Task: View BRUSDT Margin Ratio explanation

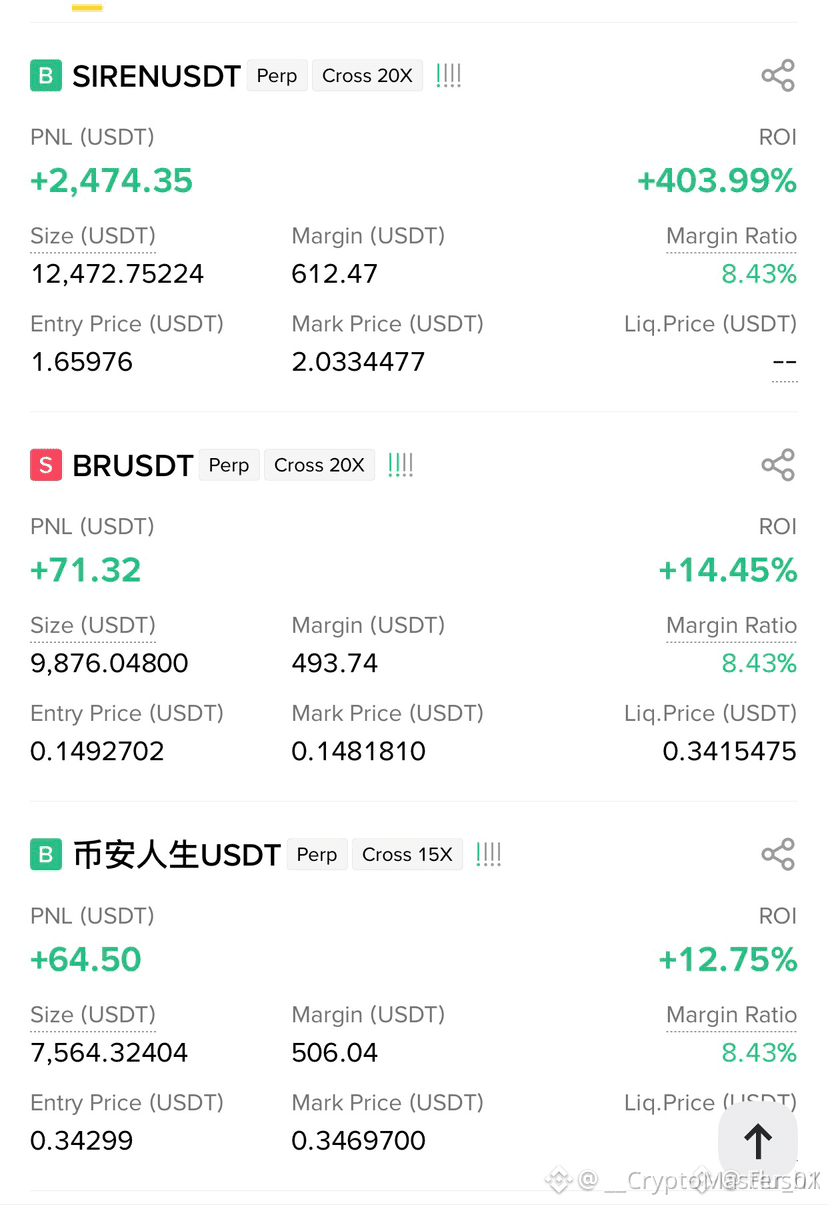Action: (731, 626)
